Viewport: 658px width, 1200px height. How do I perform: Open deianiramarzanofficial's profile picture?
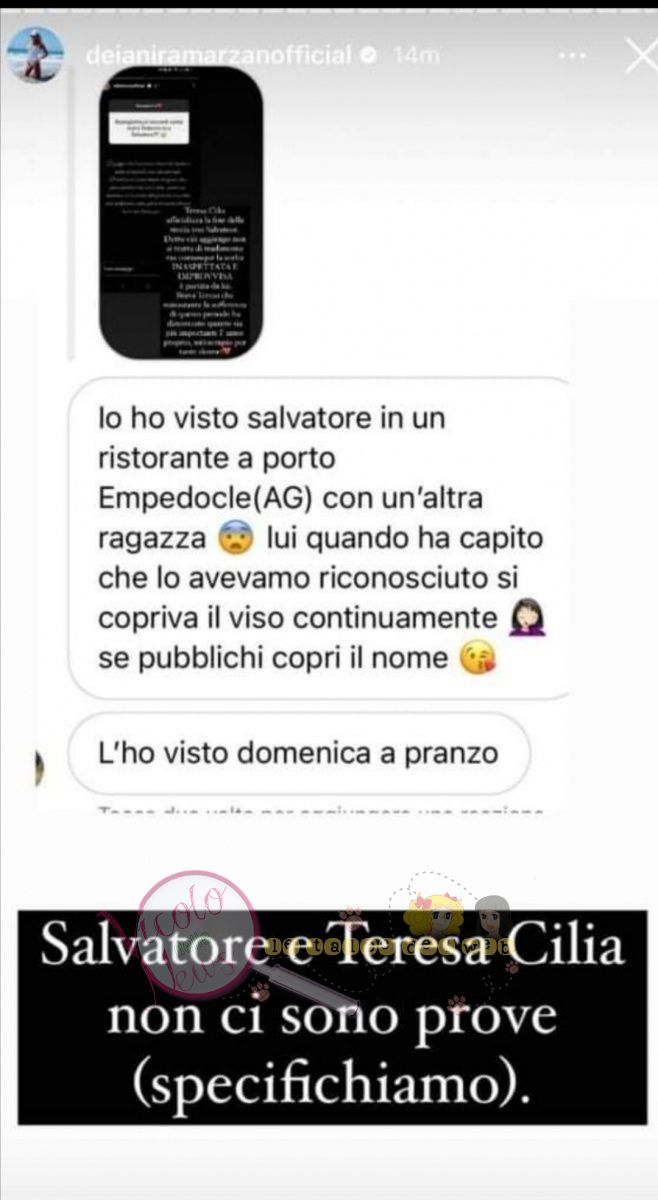35,55
